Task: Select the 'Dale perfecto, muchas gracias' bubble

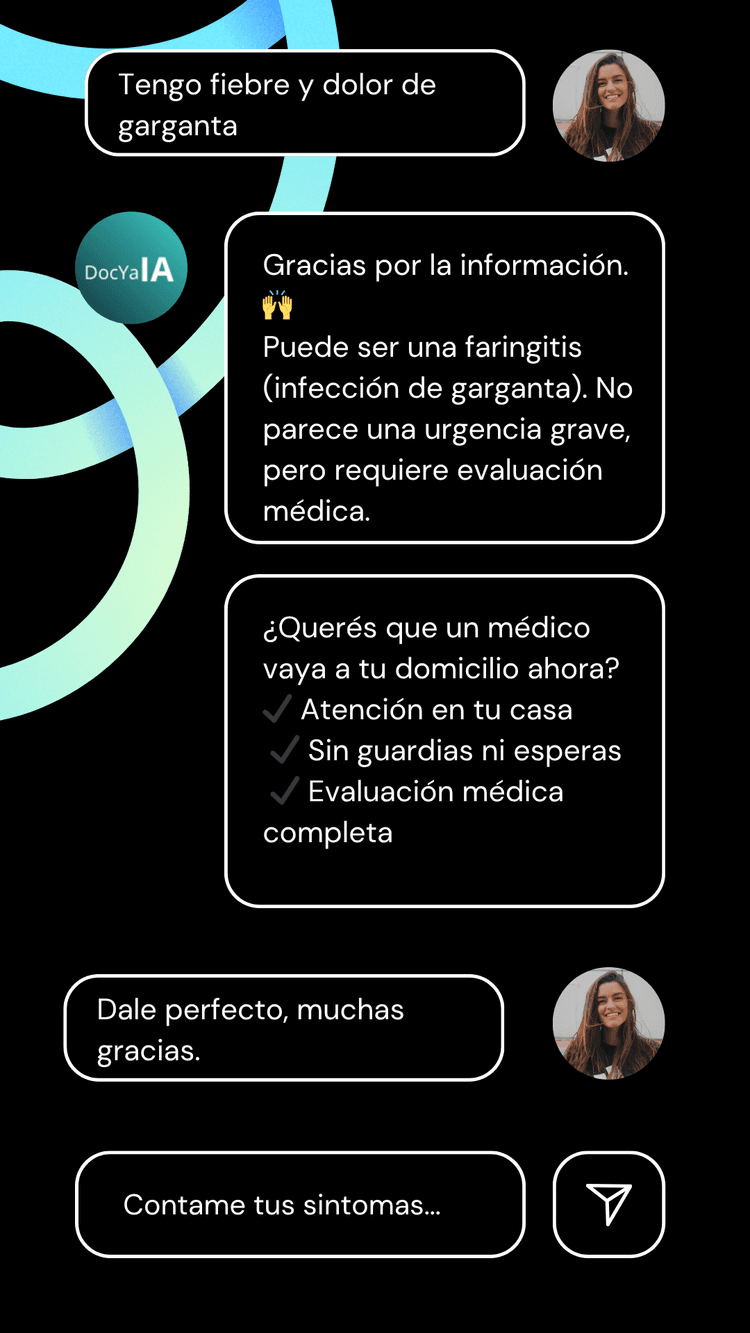Action: pos(284,1027)
